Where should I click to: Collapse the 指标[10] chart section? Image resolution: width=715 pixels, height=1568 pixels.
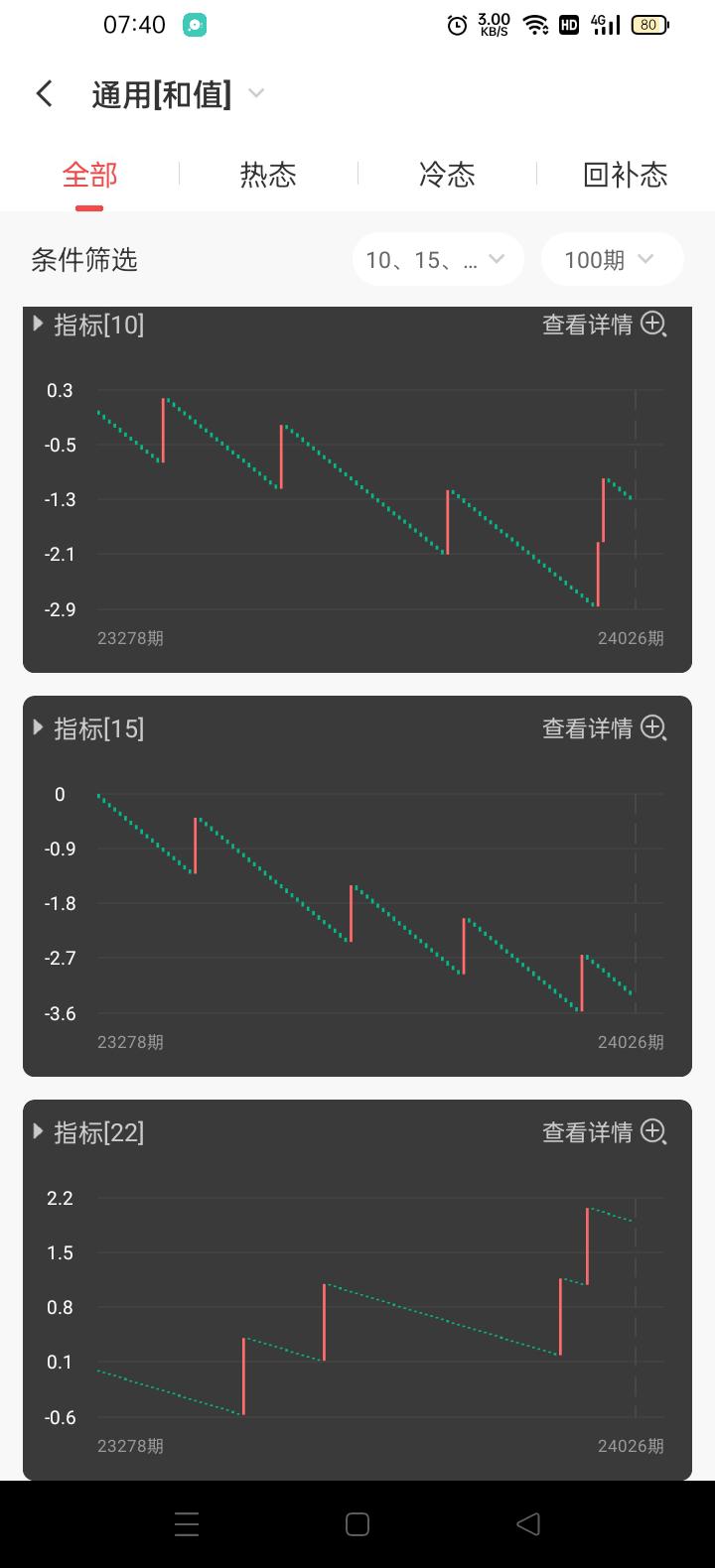pyautogui.click(x=39, y=325)
